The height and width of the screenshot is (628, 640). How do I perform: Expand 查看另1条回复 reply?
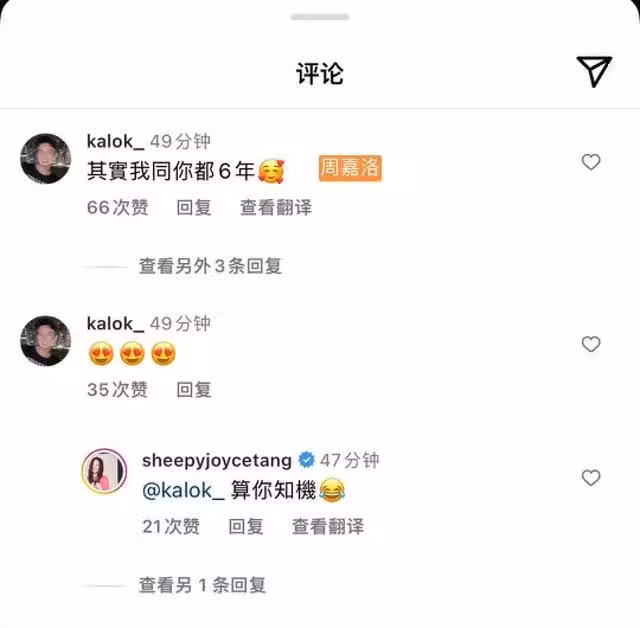202,585
